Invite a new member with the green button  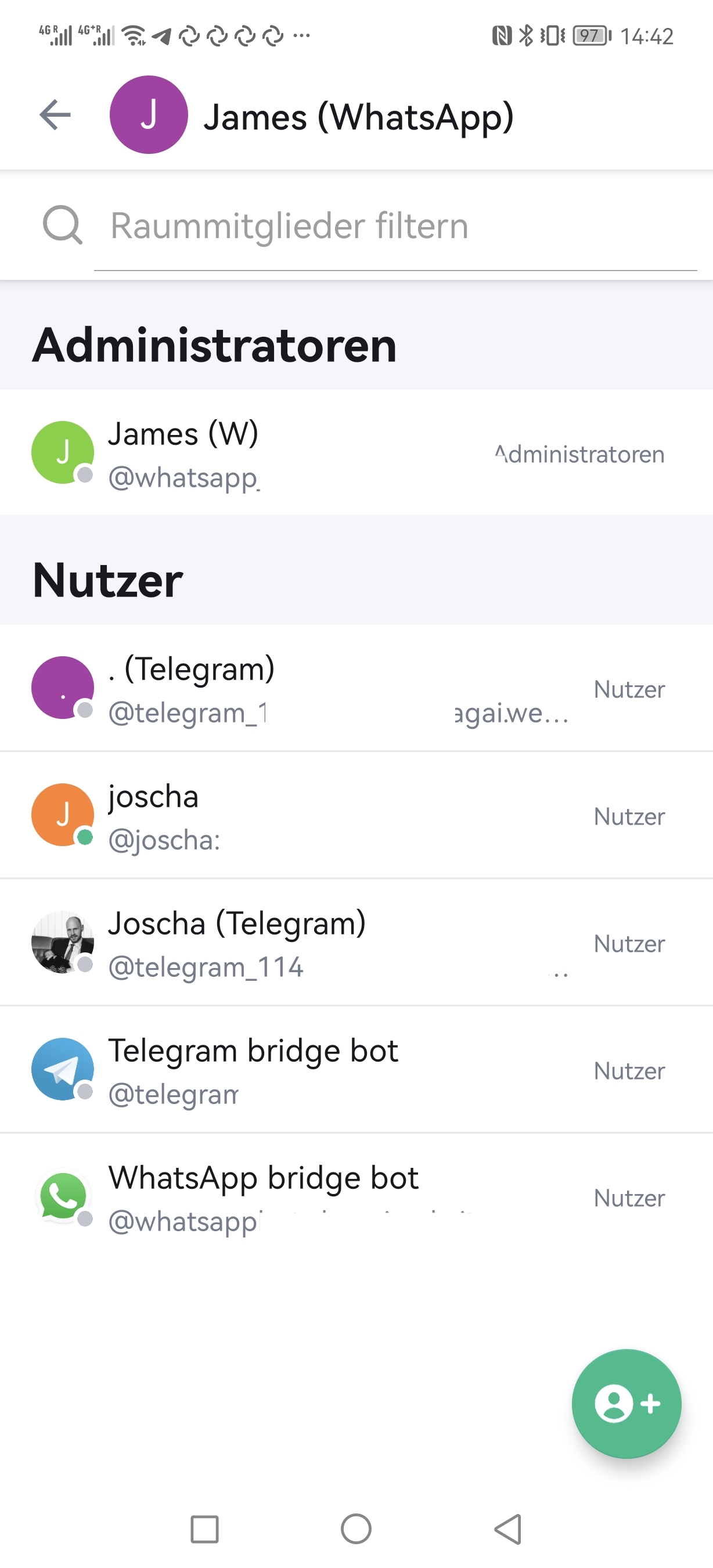coord(626,1404)
